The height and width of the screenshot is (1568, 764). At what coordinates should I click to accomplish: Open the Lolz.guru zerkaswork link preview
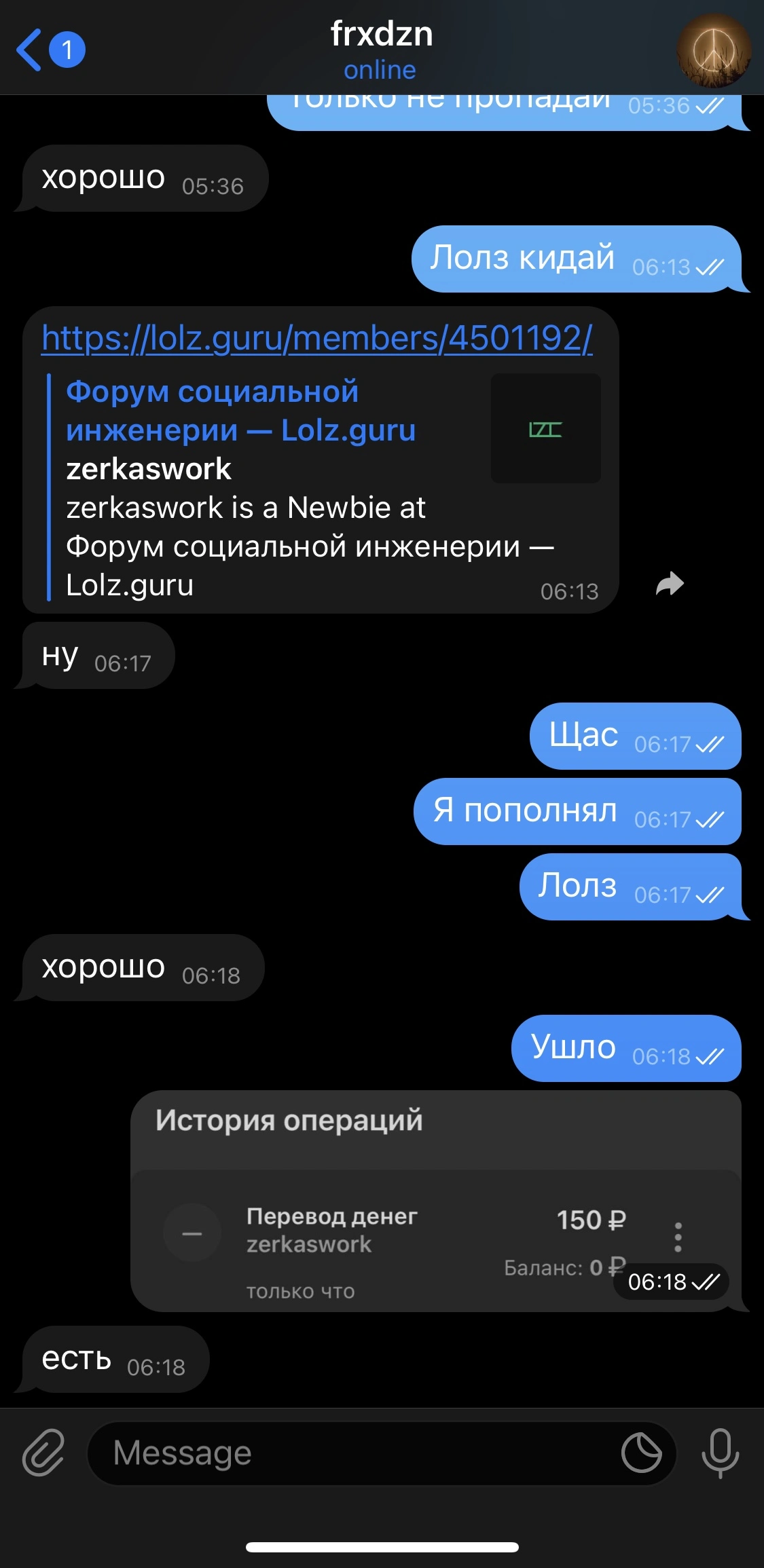click(x=323, y=487)
